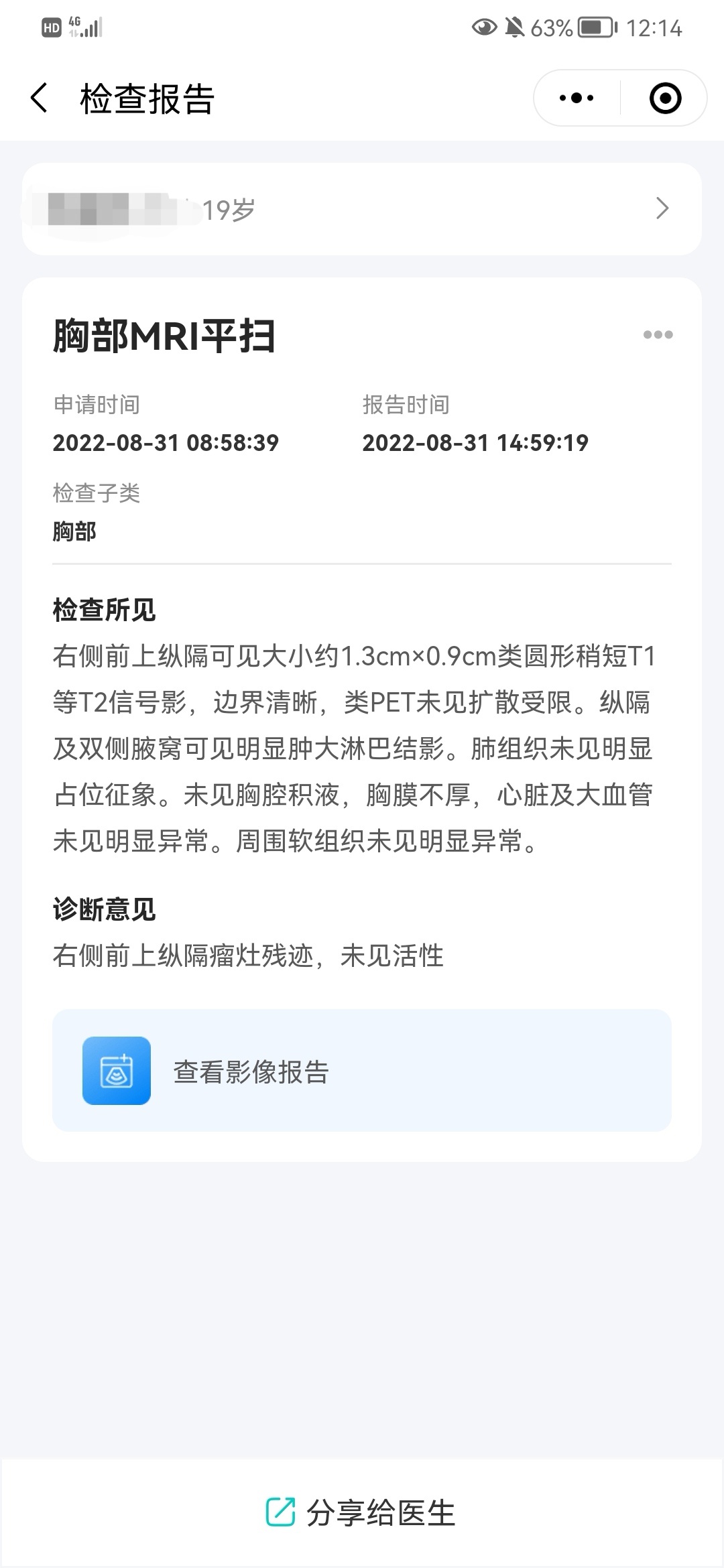The width and height of the screenshot is (724, 1568).
Task: Close the mini program with circle icon
Action: click(665, 99)
